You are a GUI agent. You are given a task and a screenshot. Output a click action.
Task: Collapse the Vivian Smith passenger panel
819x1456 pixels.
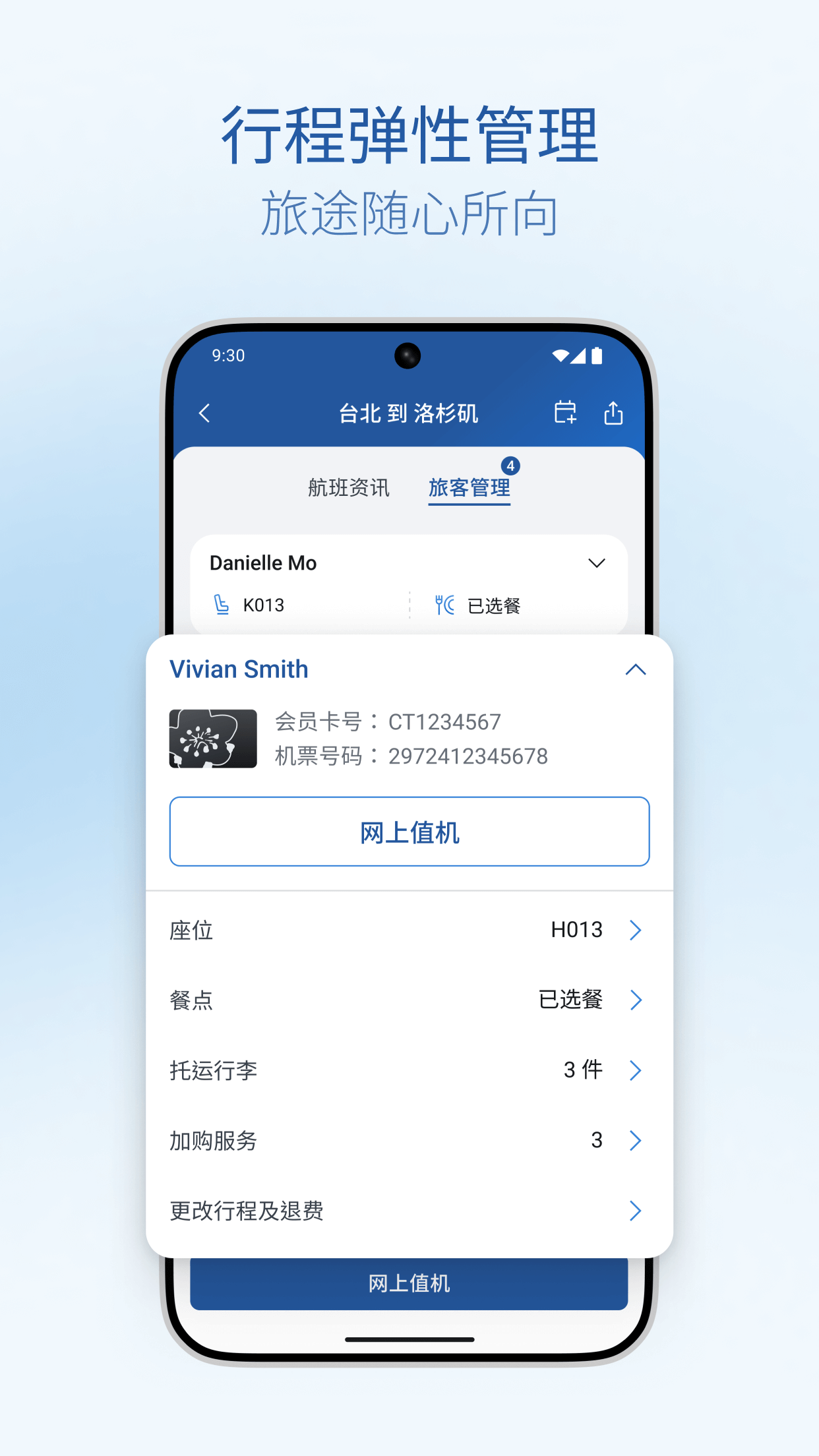click(636, 669)
